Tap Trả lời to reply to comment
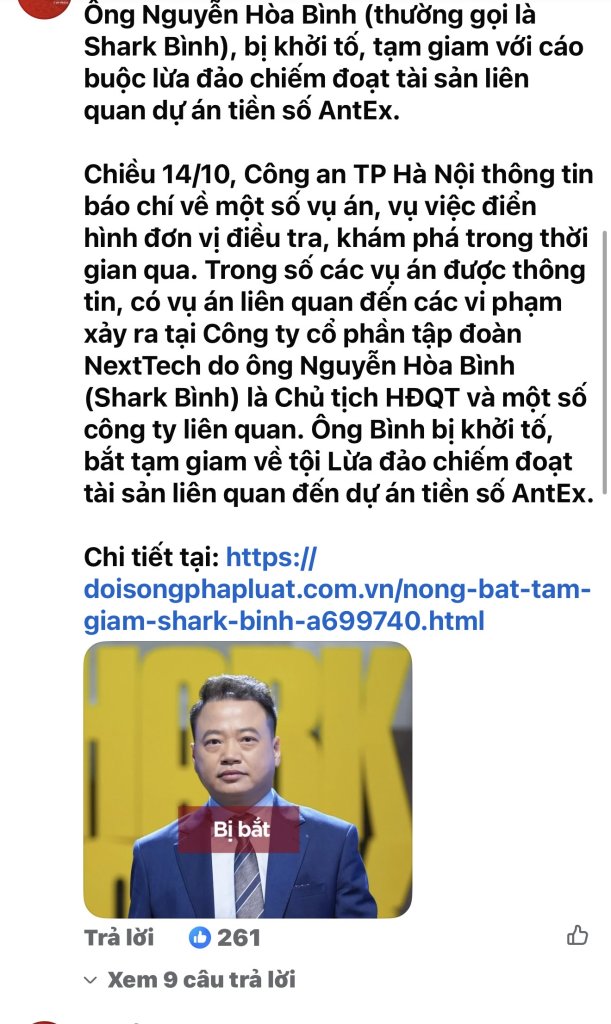This screenshot has height=1024, width=611. 118,937
